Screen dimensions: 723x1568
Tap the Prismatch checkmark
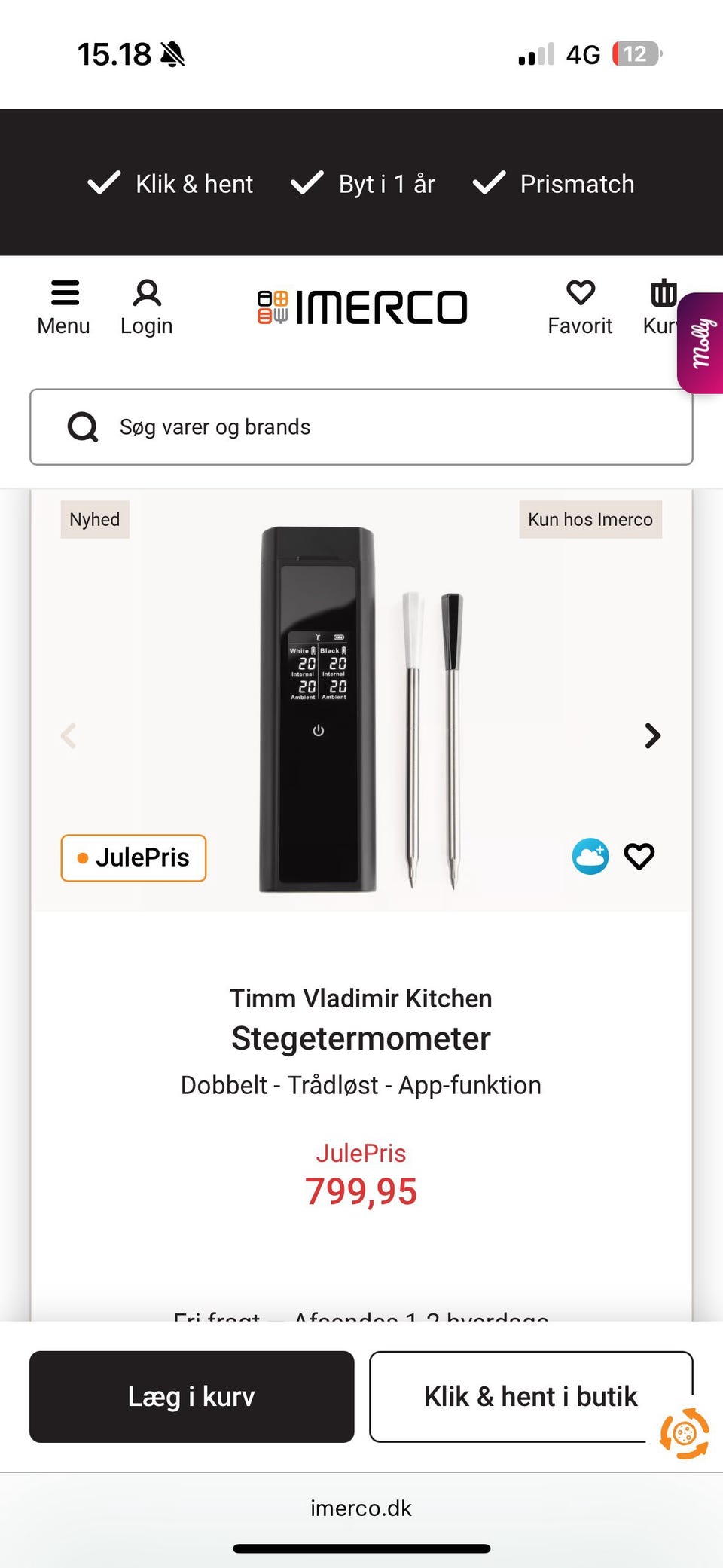pyautogui.click(x=490, y=182)
